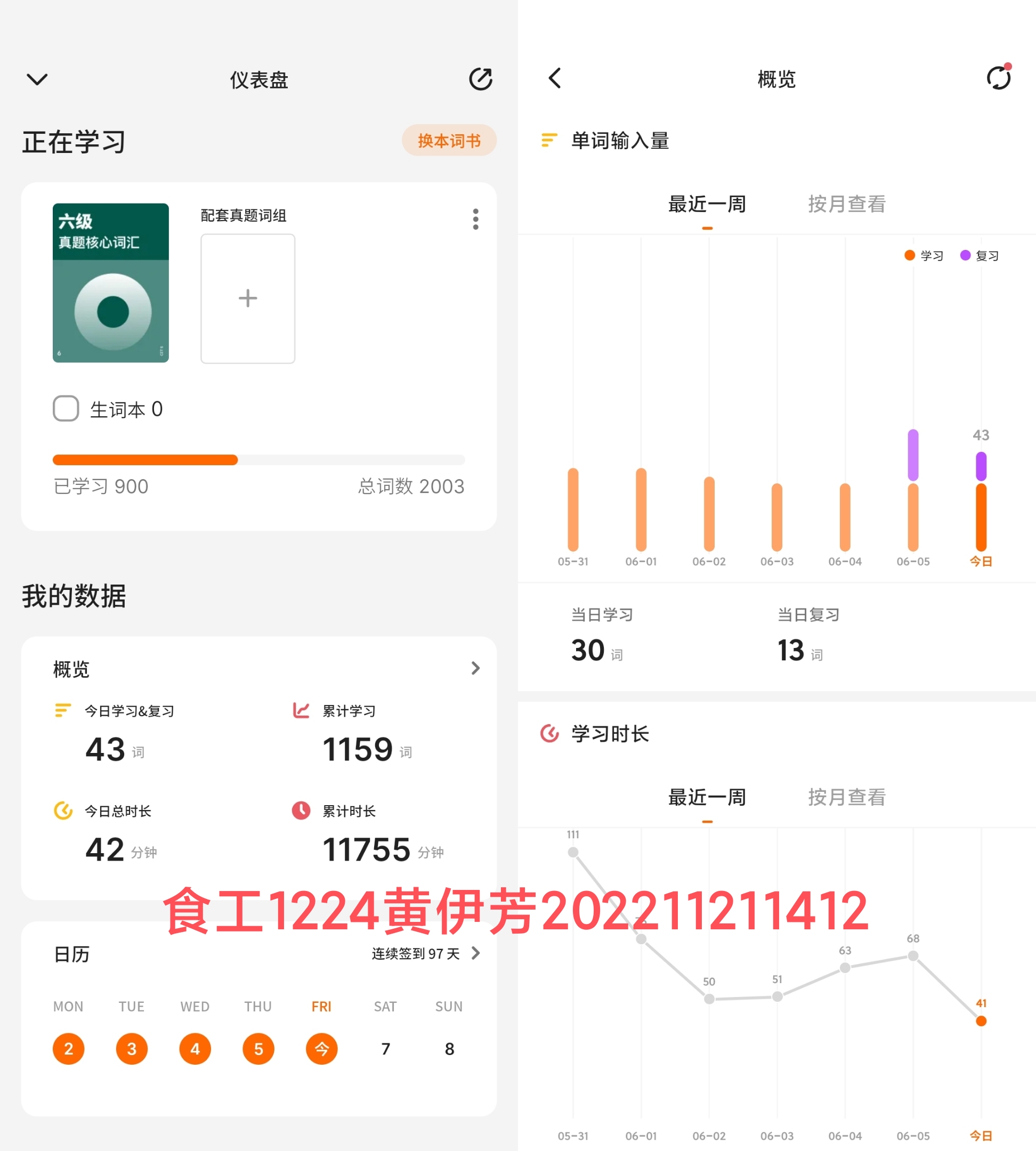Select today's 今 circle in the calendar
1036x1151 pixels.
tap(321, 1049)
